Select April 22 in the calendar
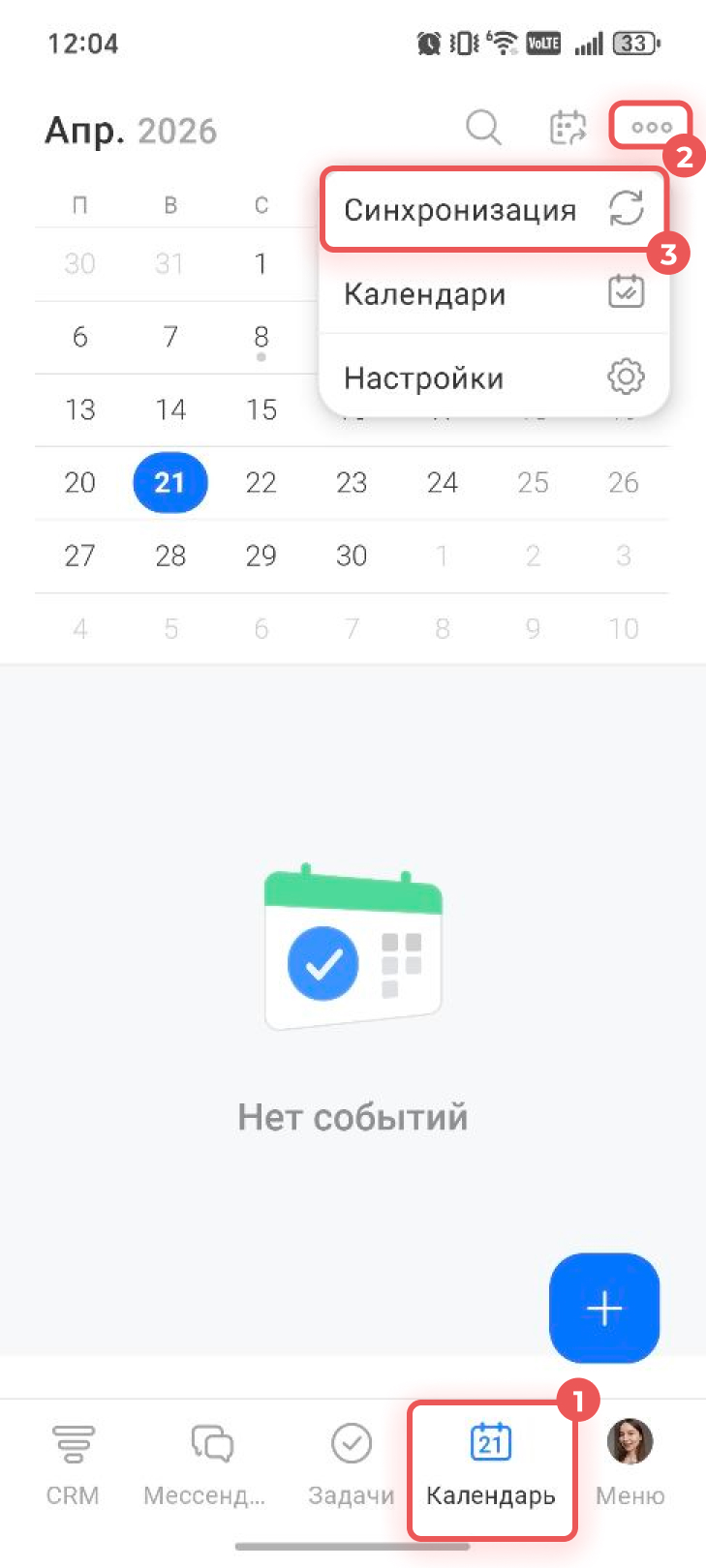 [x=261, y=482]
